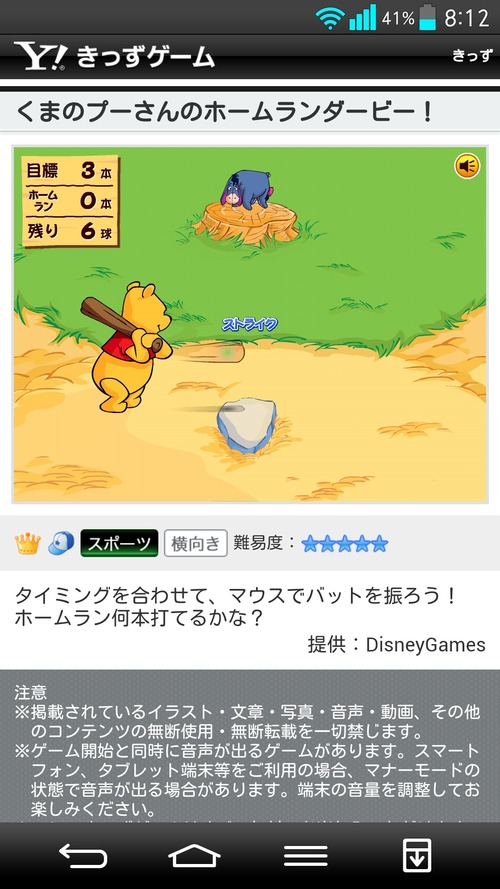Select the スポーツ category tag
The image size is (500, 889).
click(119, 544)
